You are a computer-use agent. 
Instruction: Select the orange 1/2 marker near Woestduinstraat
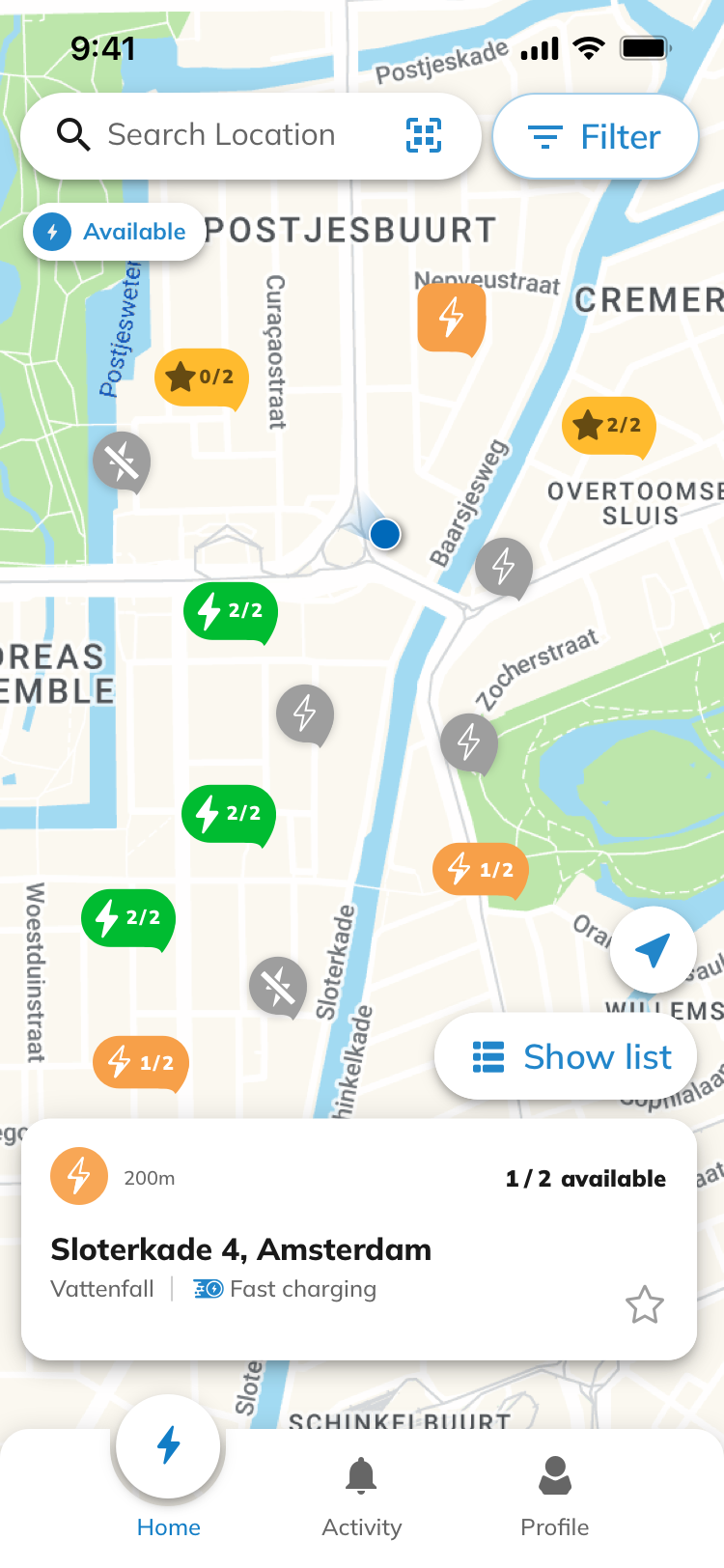click(x=141, y=1063)
